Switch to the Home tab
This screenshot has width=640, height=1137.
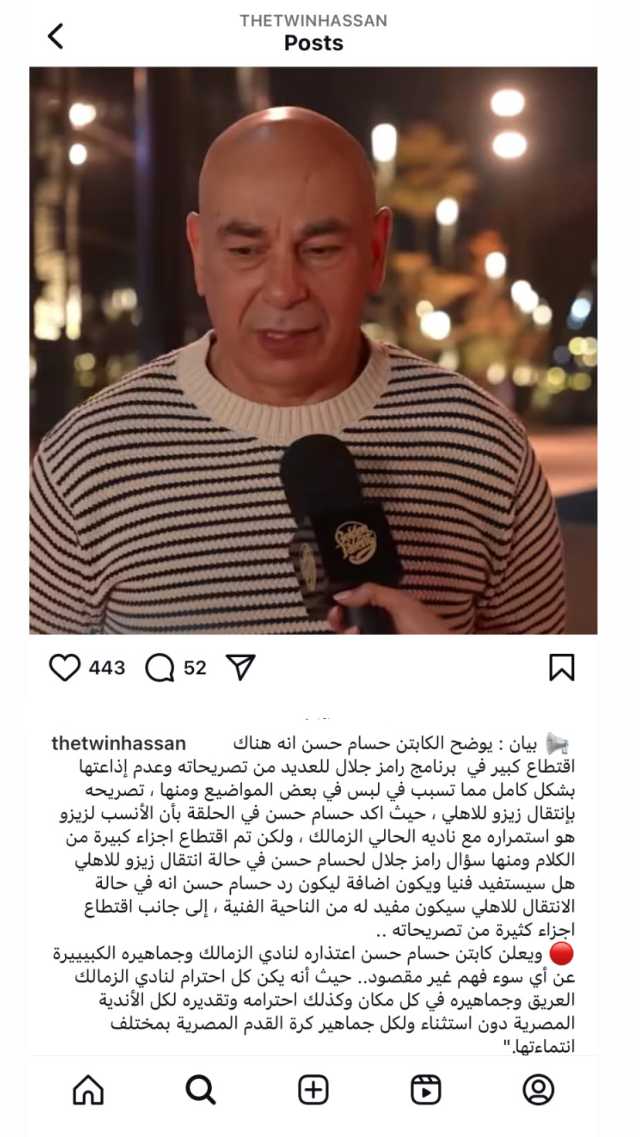[x=88, y=1089]
